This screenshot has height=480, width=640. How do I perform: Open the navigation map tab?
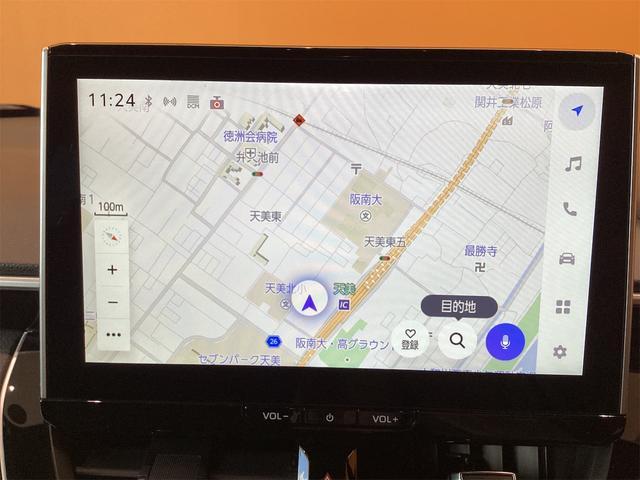[573, 111]
